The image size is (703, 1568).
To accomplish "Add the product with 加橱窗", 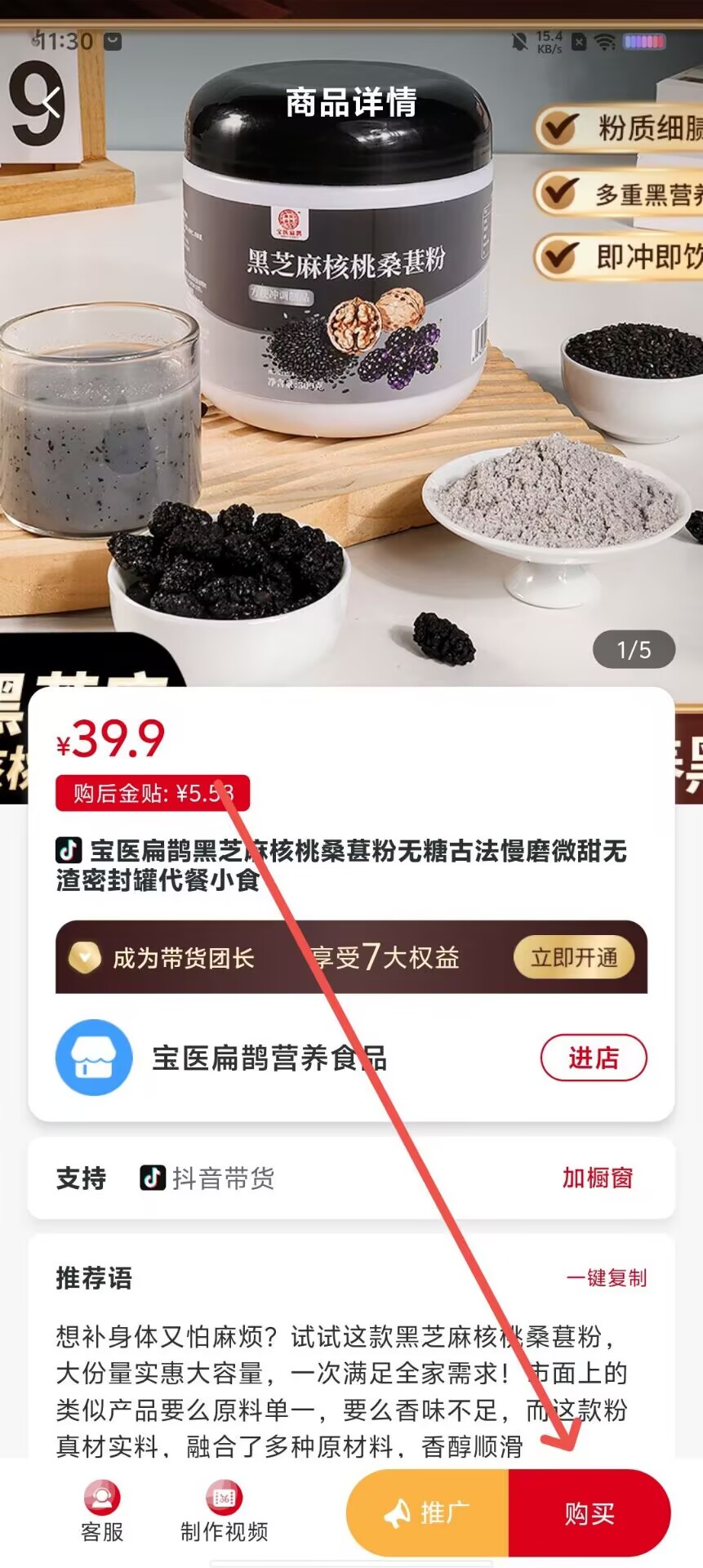I will pos(598,1178).
